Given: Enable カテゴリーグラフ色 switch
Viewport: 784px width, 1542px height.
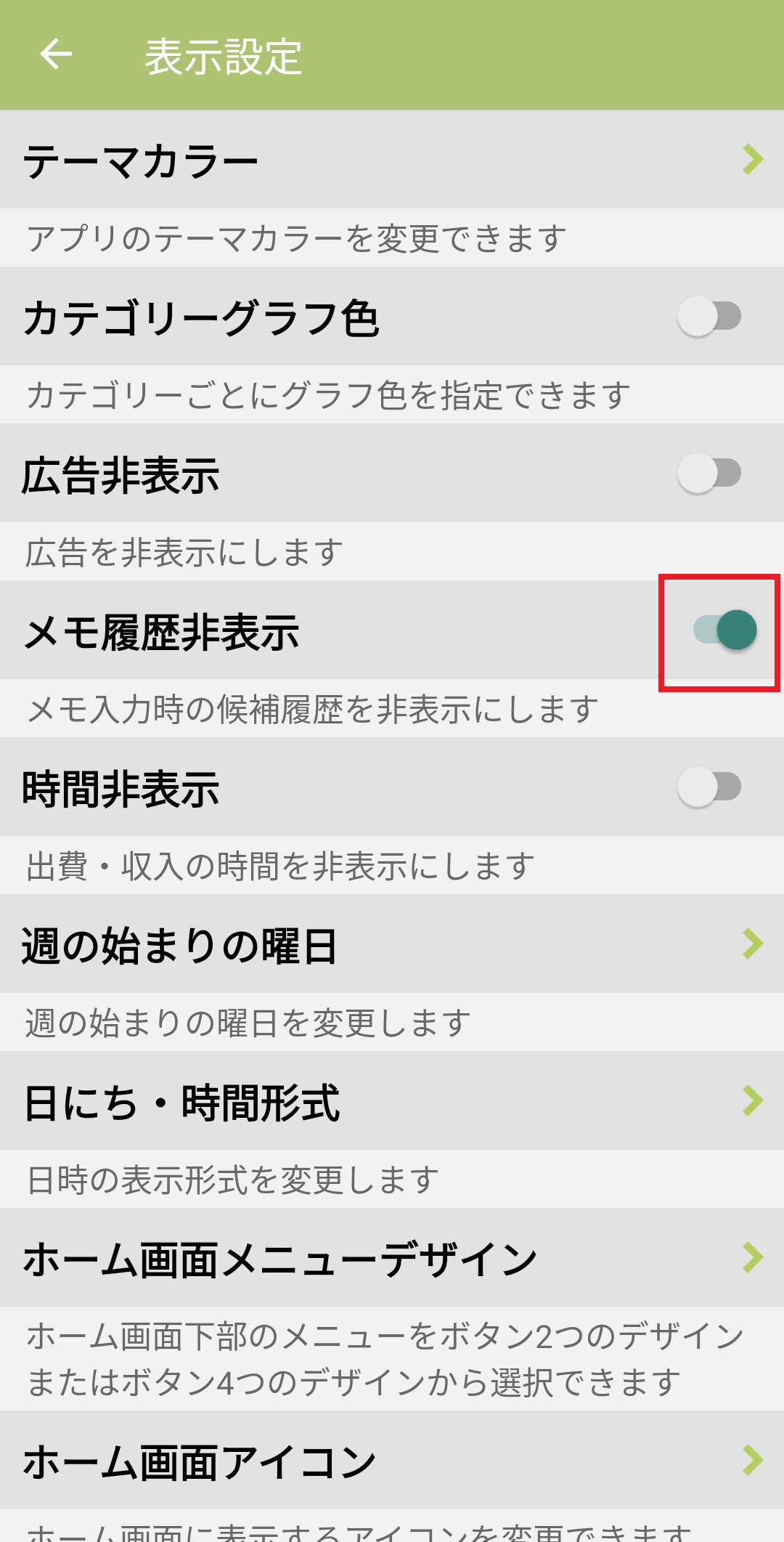Looking at the screenshot, I should 709,317.
